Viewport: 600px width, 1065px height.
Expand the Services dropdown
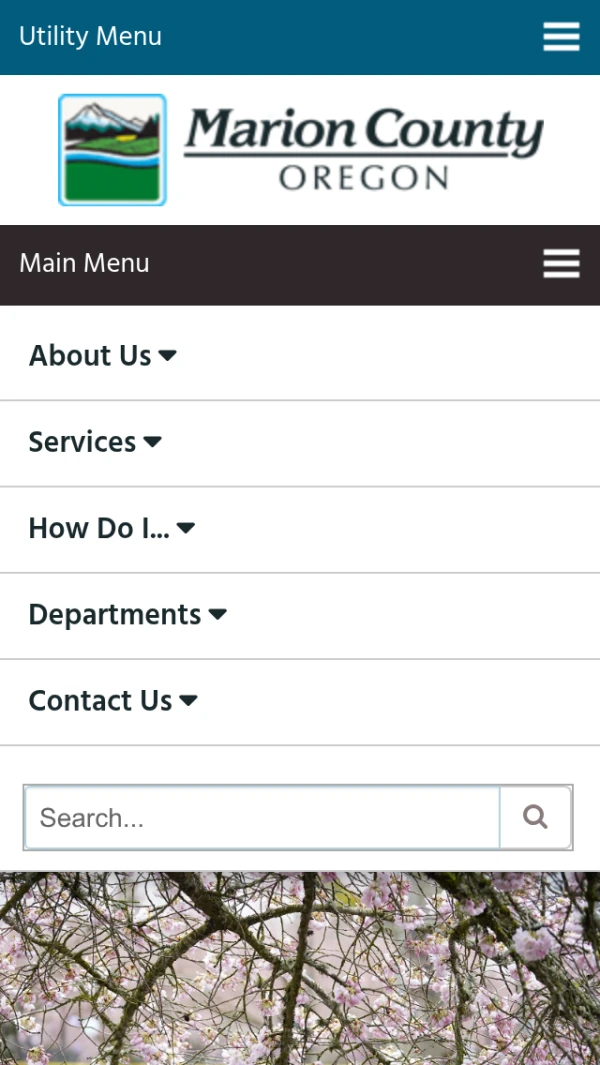click(95, 442)
